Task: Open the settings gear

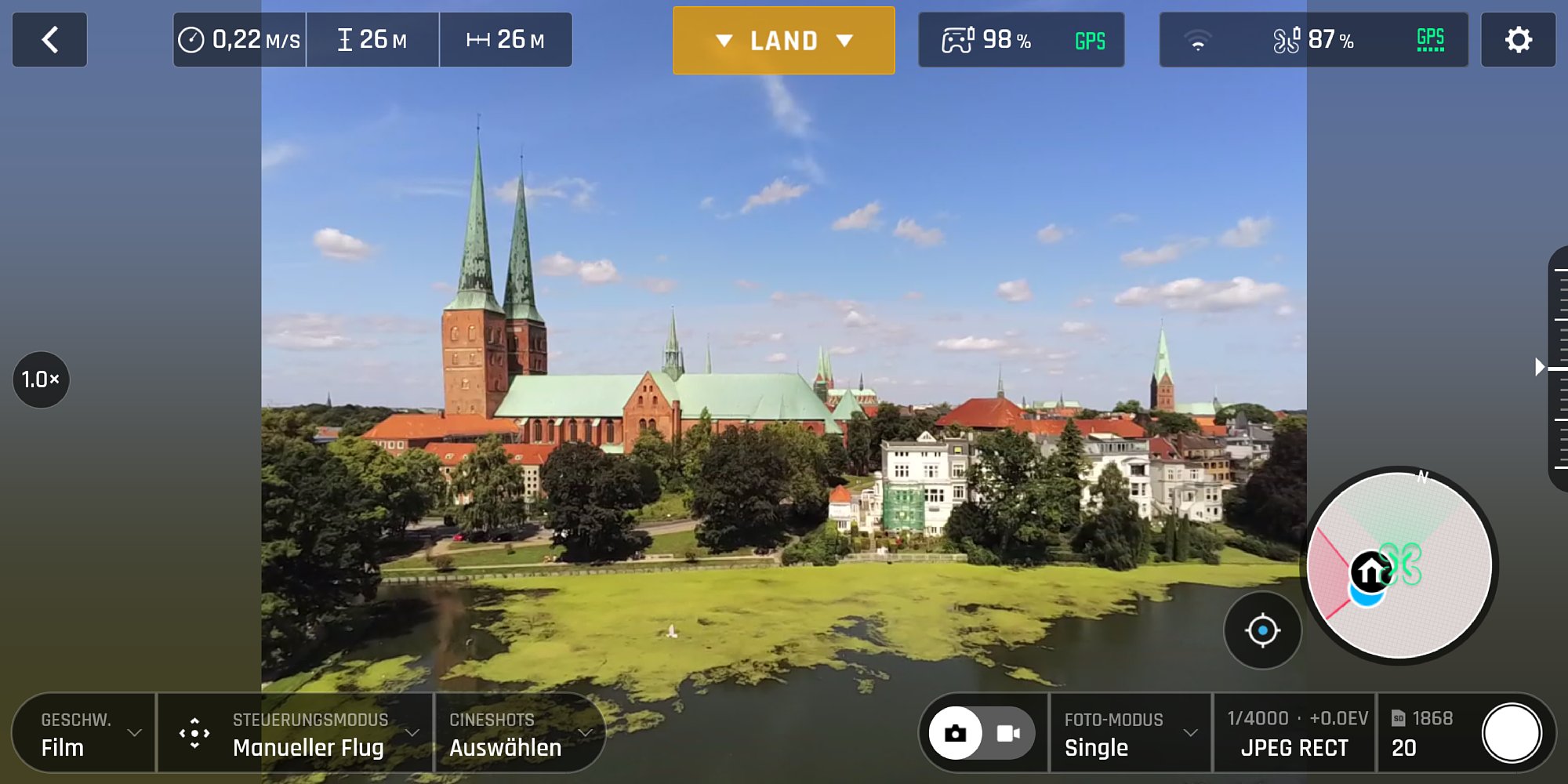Action: tap(1518, 40)
